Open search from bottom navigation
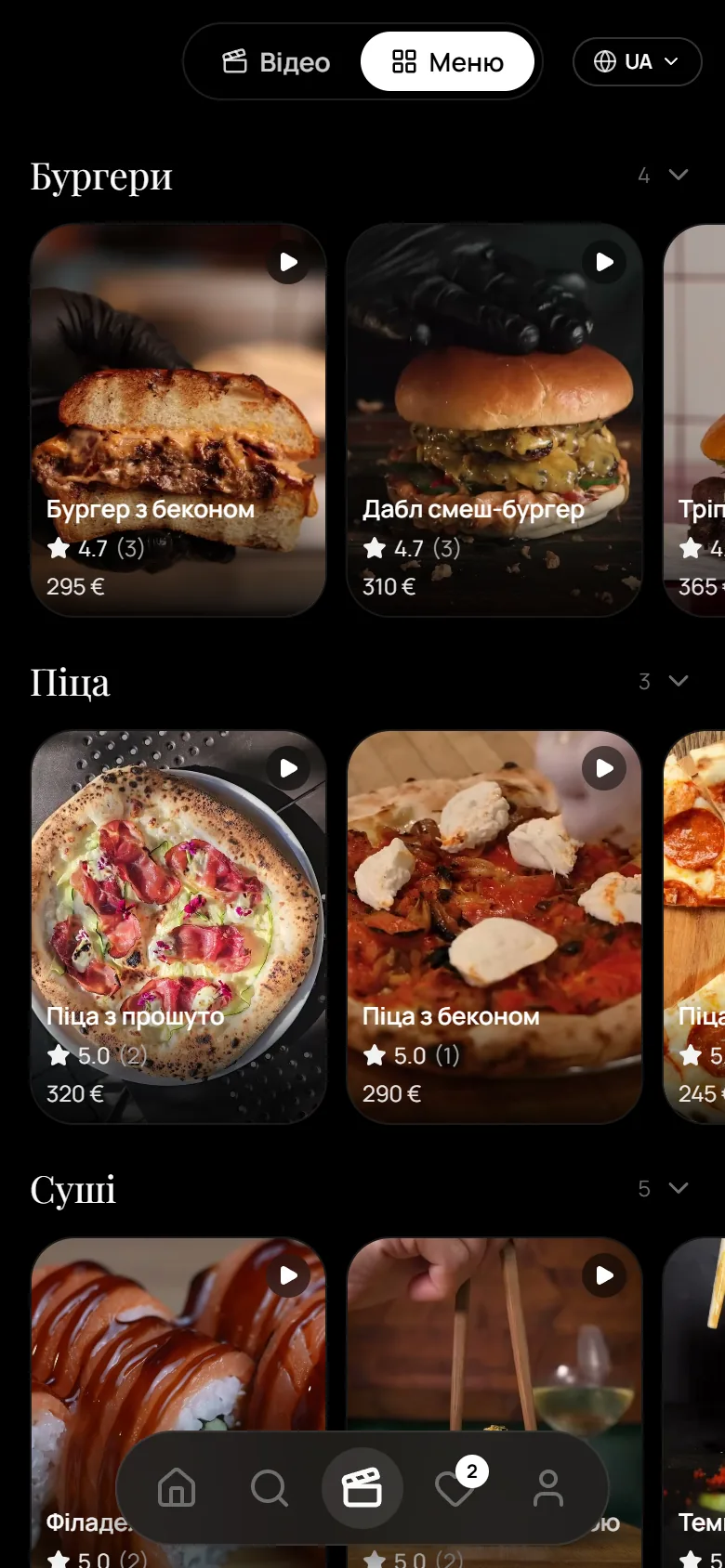725x1568 pixels. click(x=270, y=1488)
